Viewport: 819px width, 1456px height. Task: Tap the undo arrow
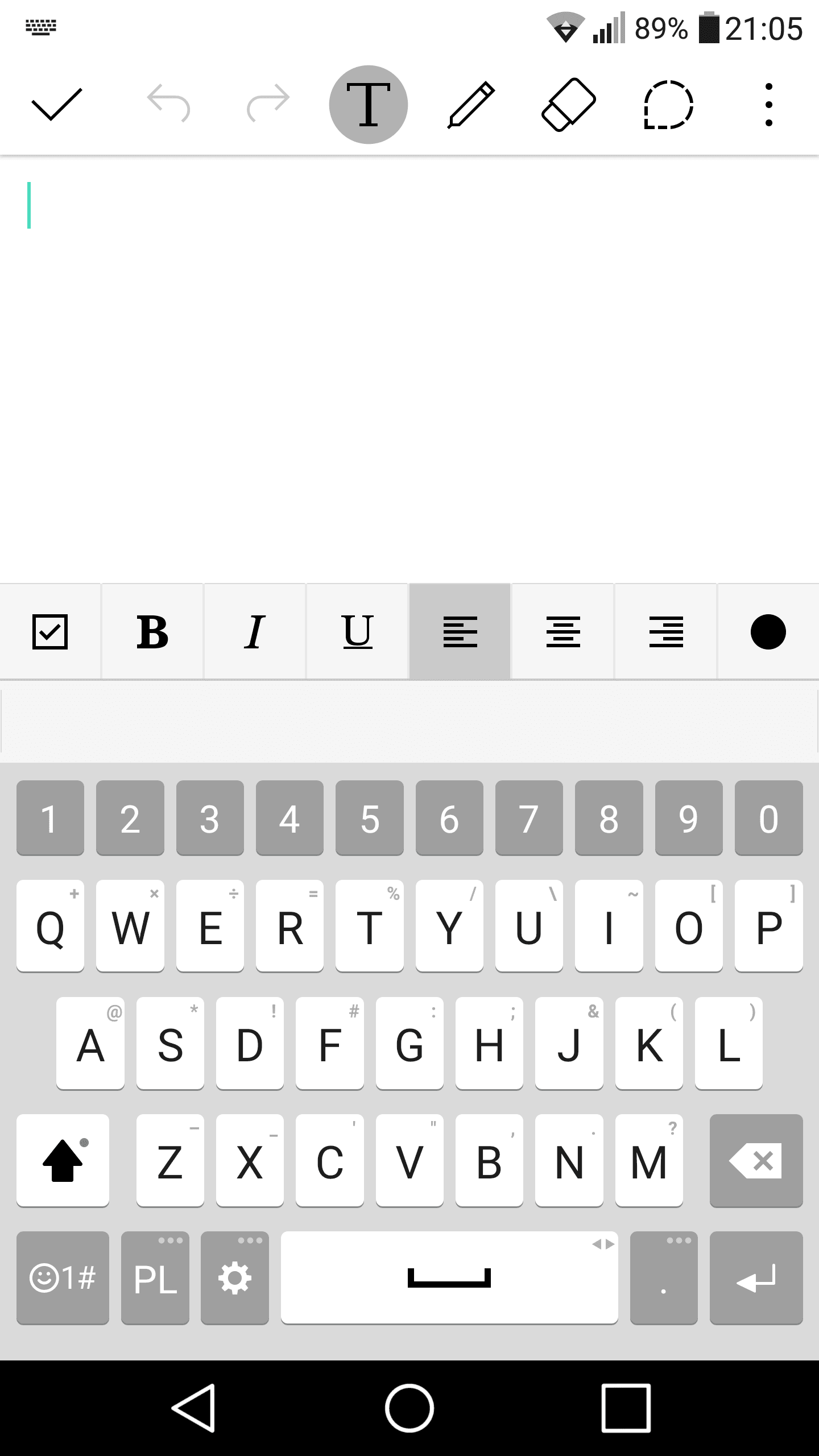coord(168,103)
